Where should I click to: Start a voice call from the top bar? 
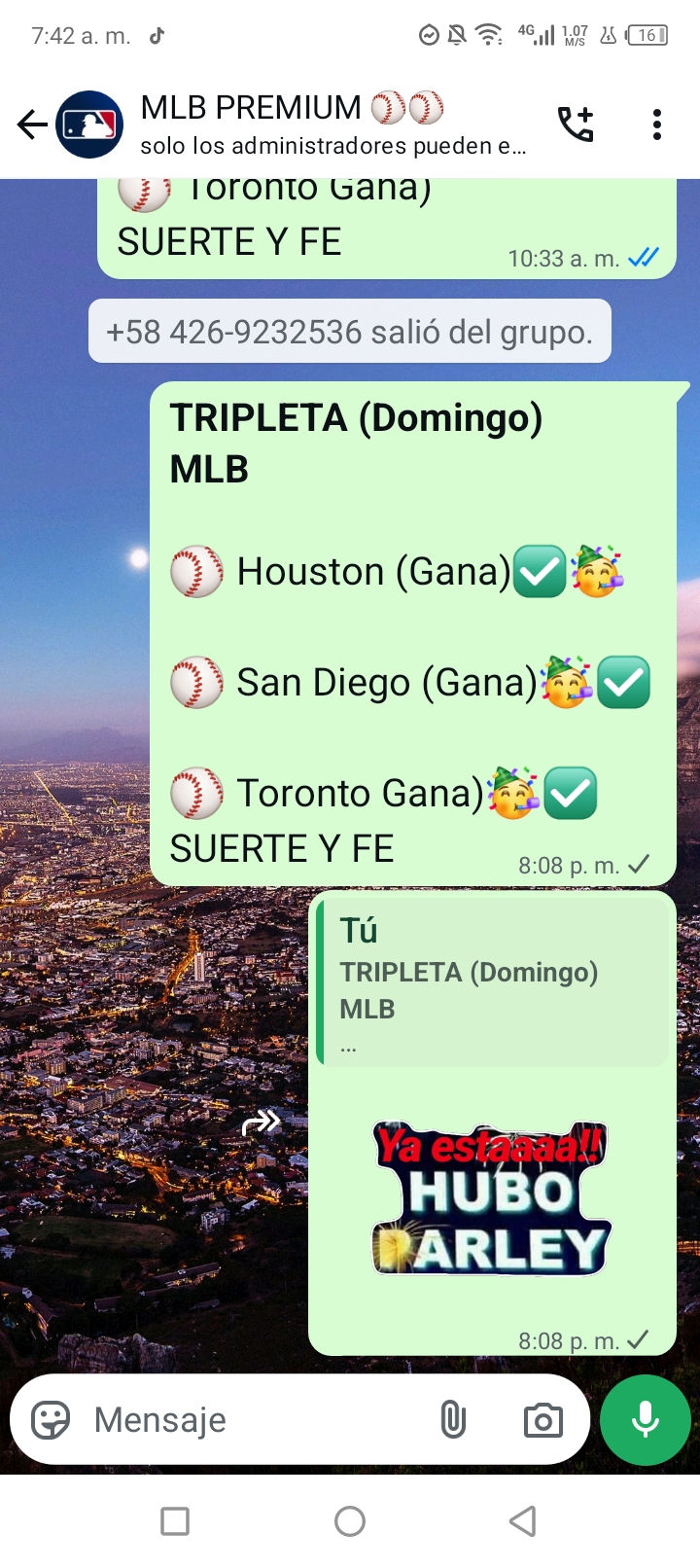[x=576, y=124]
